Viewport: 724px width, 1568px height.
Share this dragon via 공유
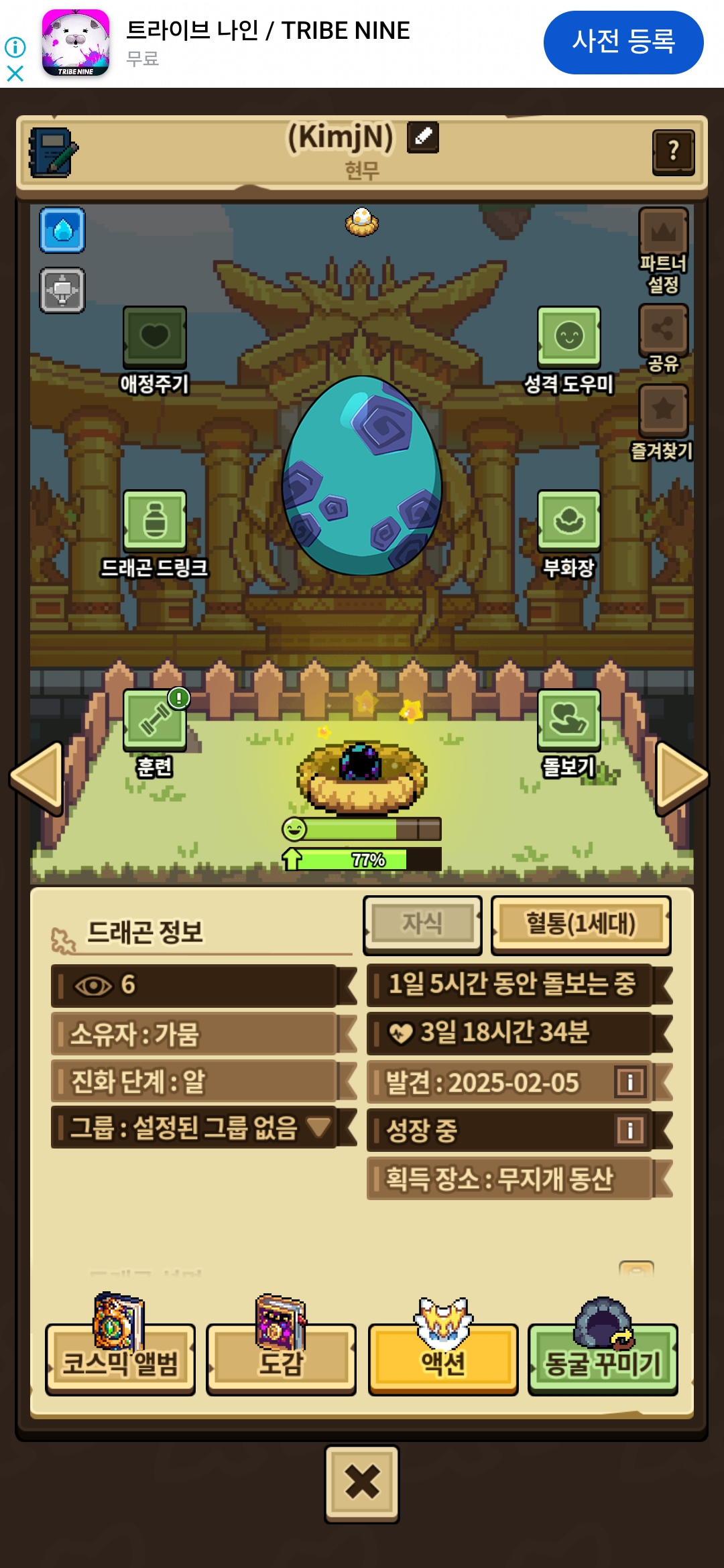point(663,329)
